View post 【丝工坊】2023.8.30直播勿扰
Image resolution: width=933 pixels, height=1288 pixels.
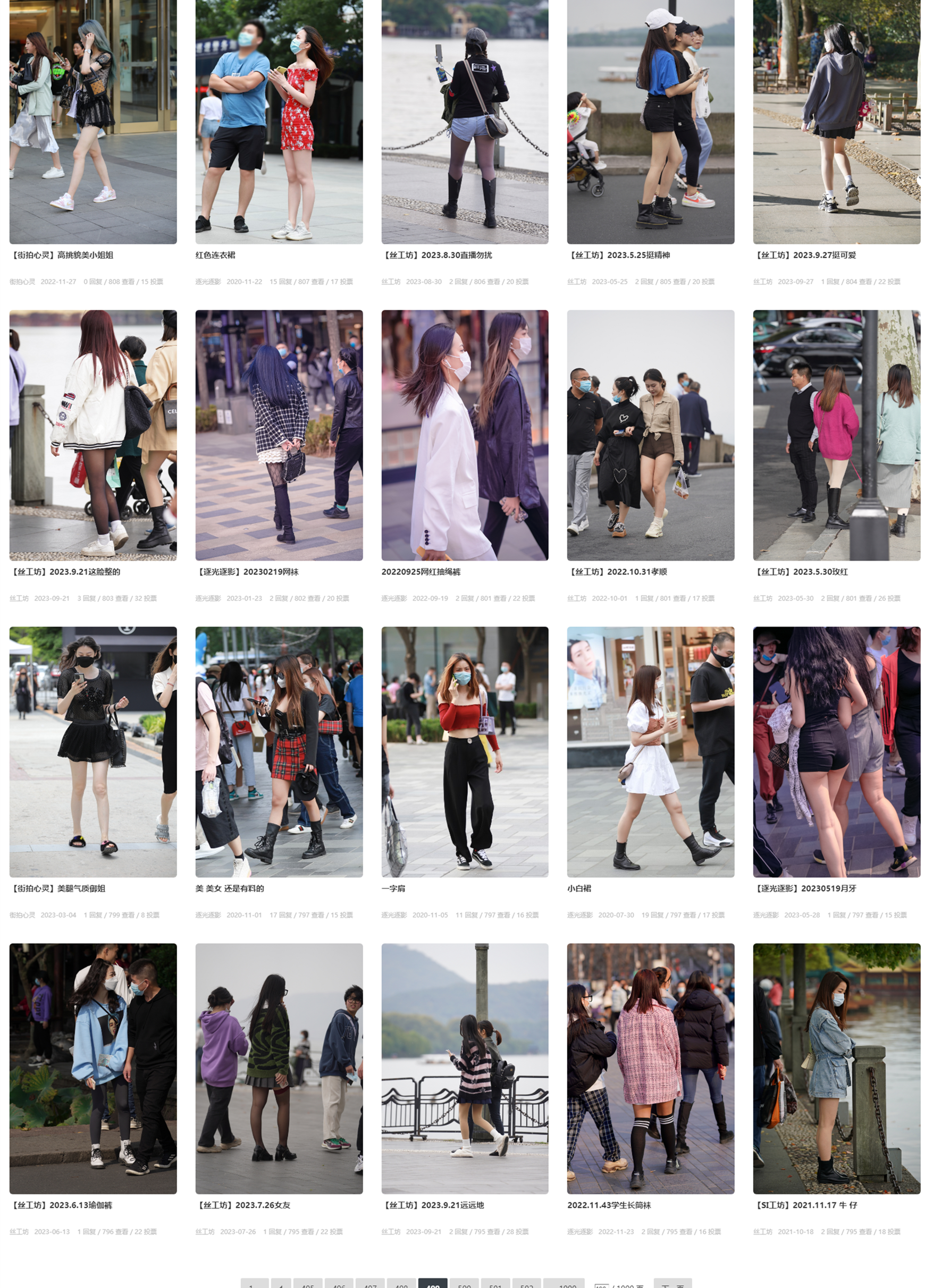(x=436, y=255)
